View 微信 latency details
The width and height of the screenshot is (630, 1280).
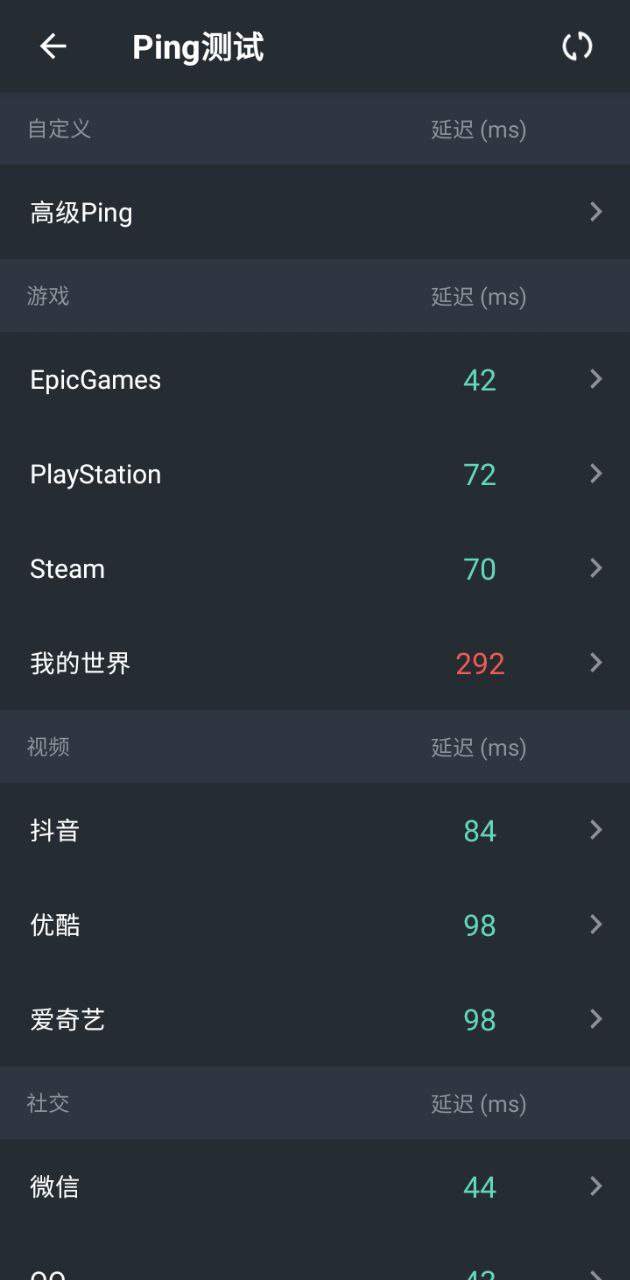315,1187
